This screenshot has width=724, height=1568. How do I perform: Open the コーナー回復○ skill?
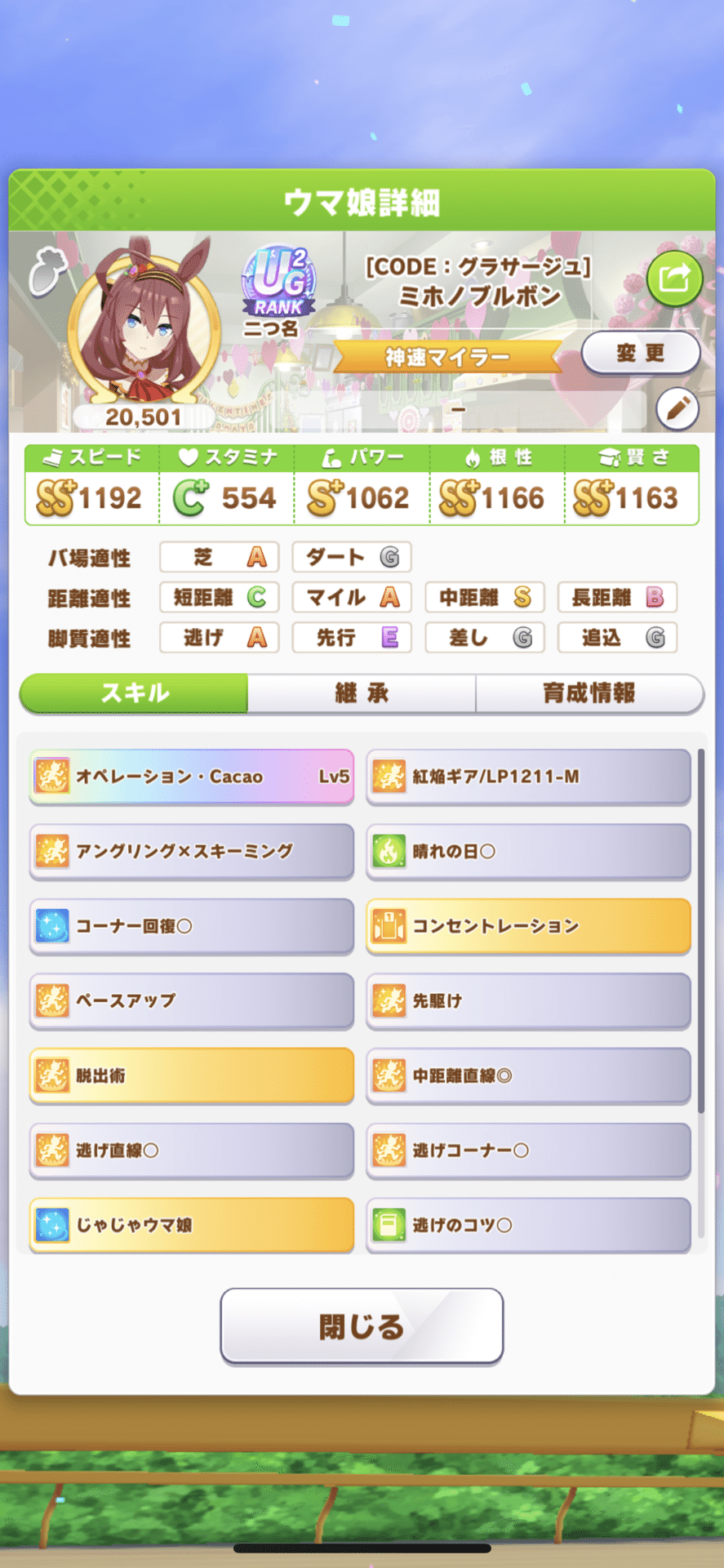tap(192, 926)
